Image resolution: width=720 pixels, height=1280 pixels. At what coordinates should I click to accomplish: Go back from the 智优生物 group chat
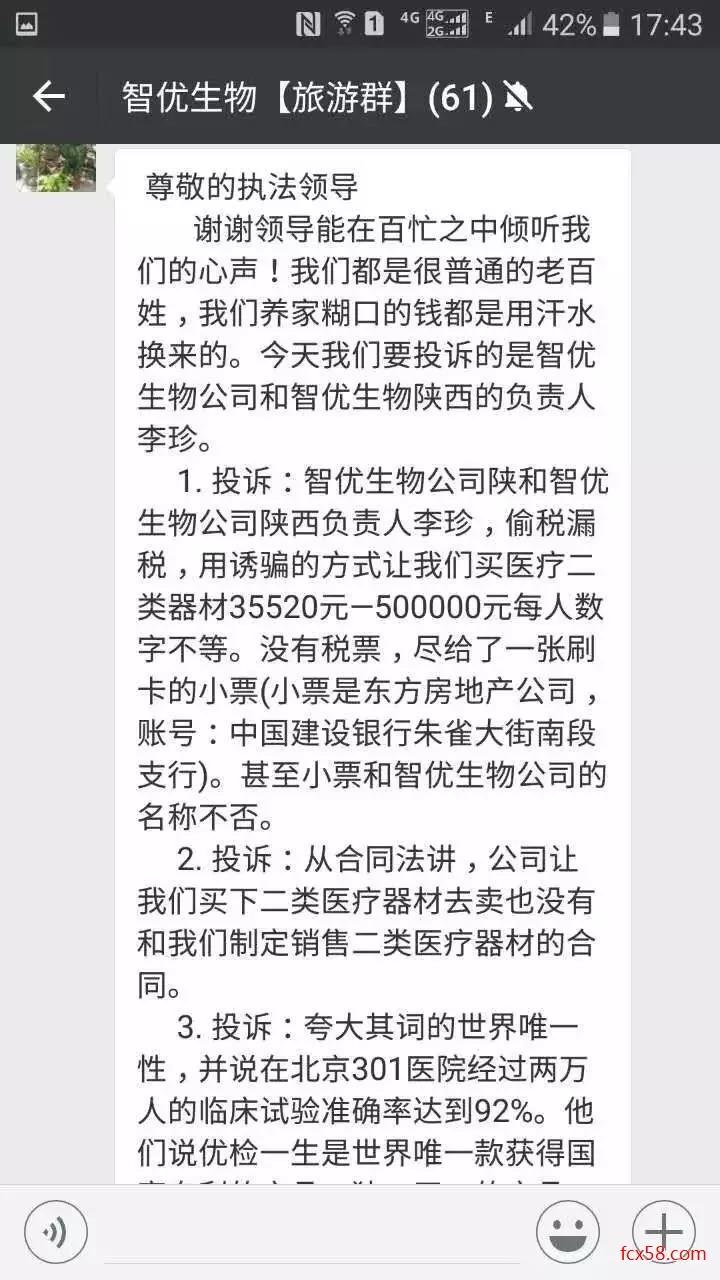(x=48, y=97)
